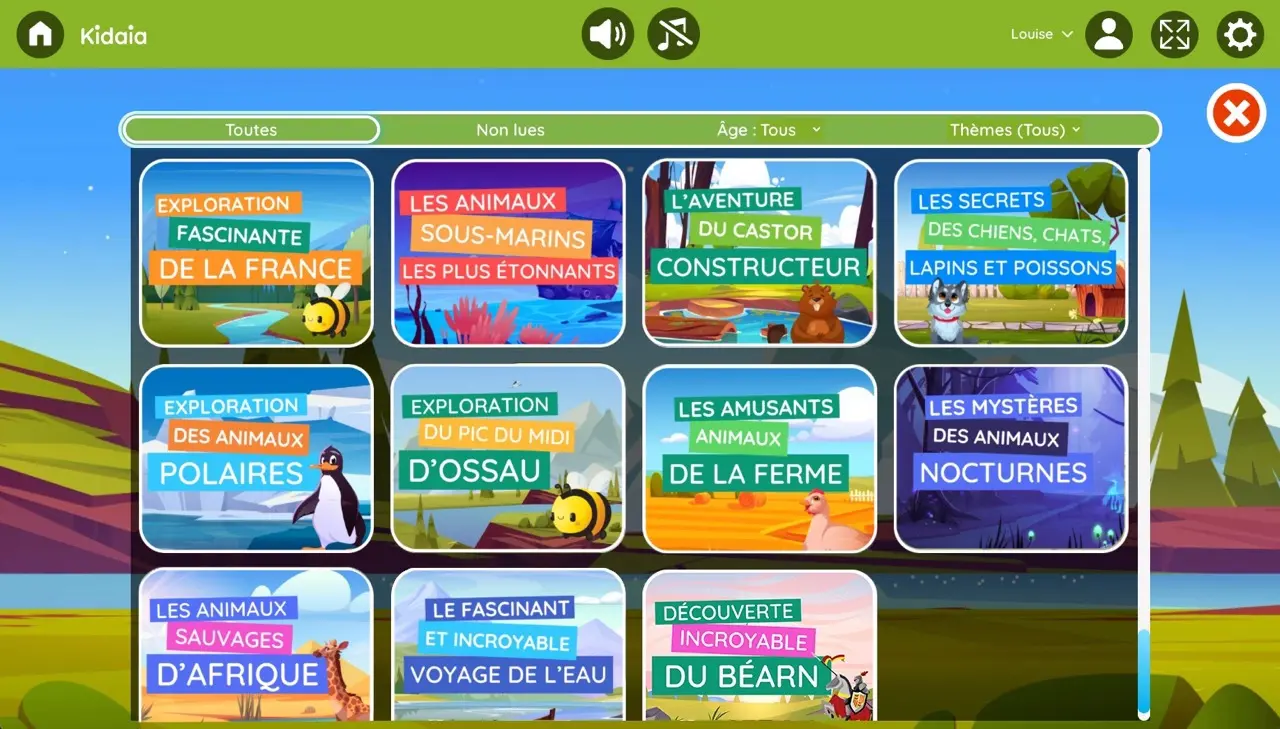Open Exploration du Pic du Midi d'Ossau

[x=508, y=458]
